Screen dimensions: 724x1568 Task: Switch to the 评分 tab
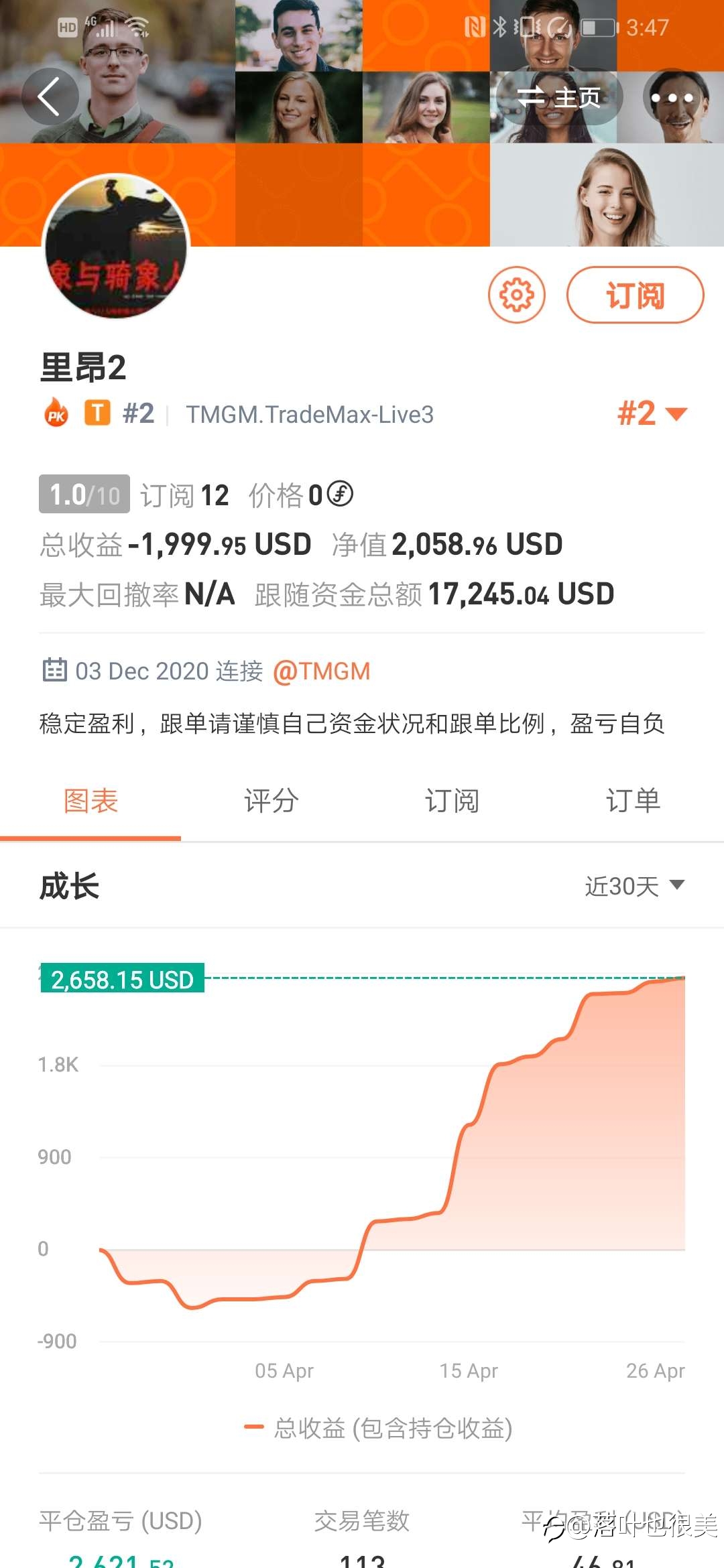pyautogui.click(x=271, y=801)
